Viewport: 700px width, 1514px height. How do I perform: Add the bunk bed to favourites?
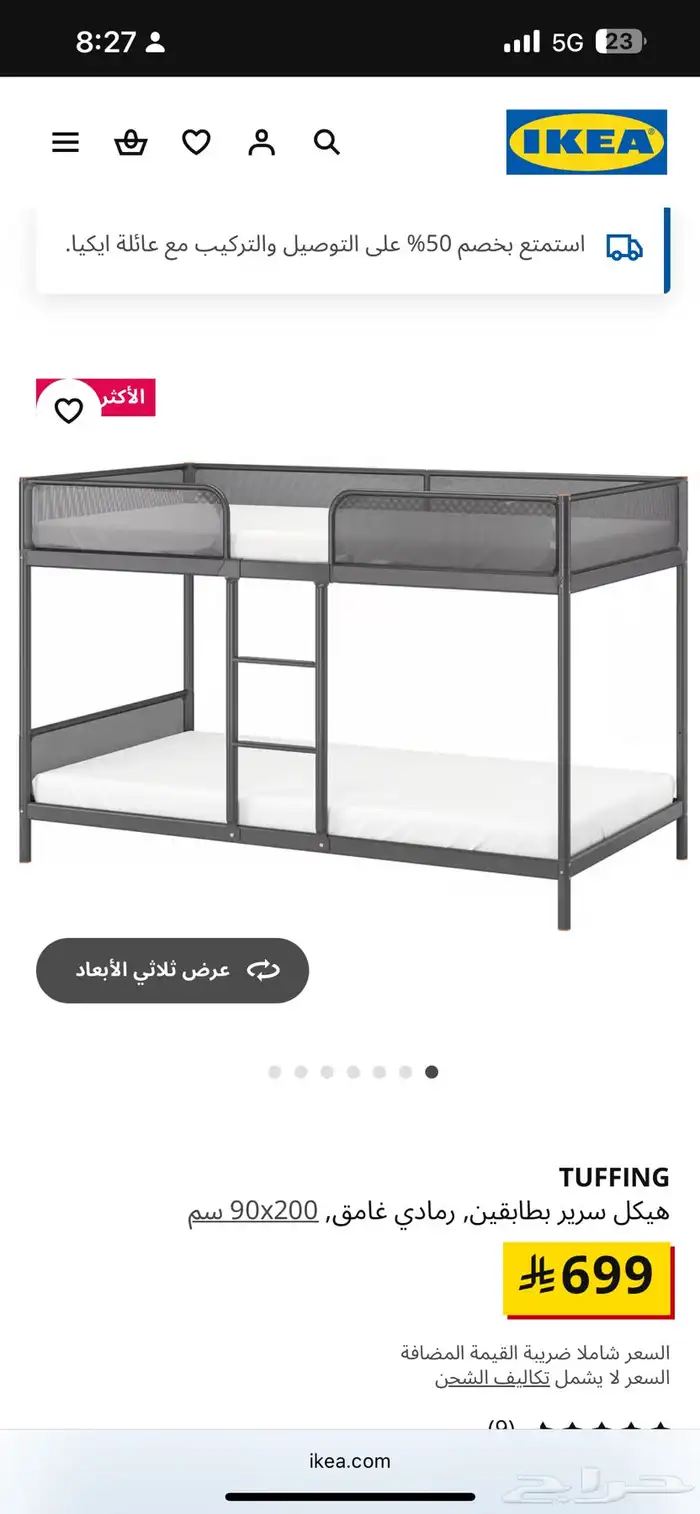coord(69,410)
